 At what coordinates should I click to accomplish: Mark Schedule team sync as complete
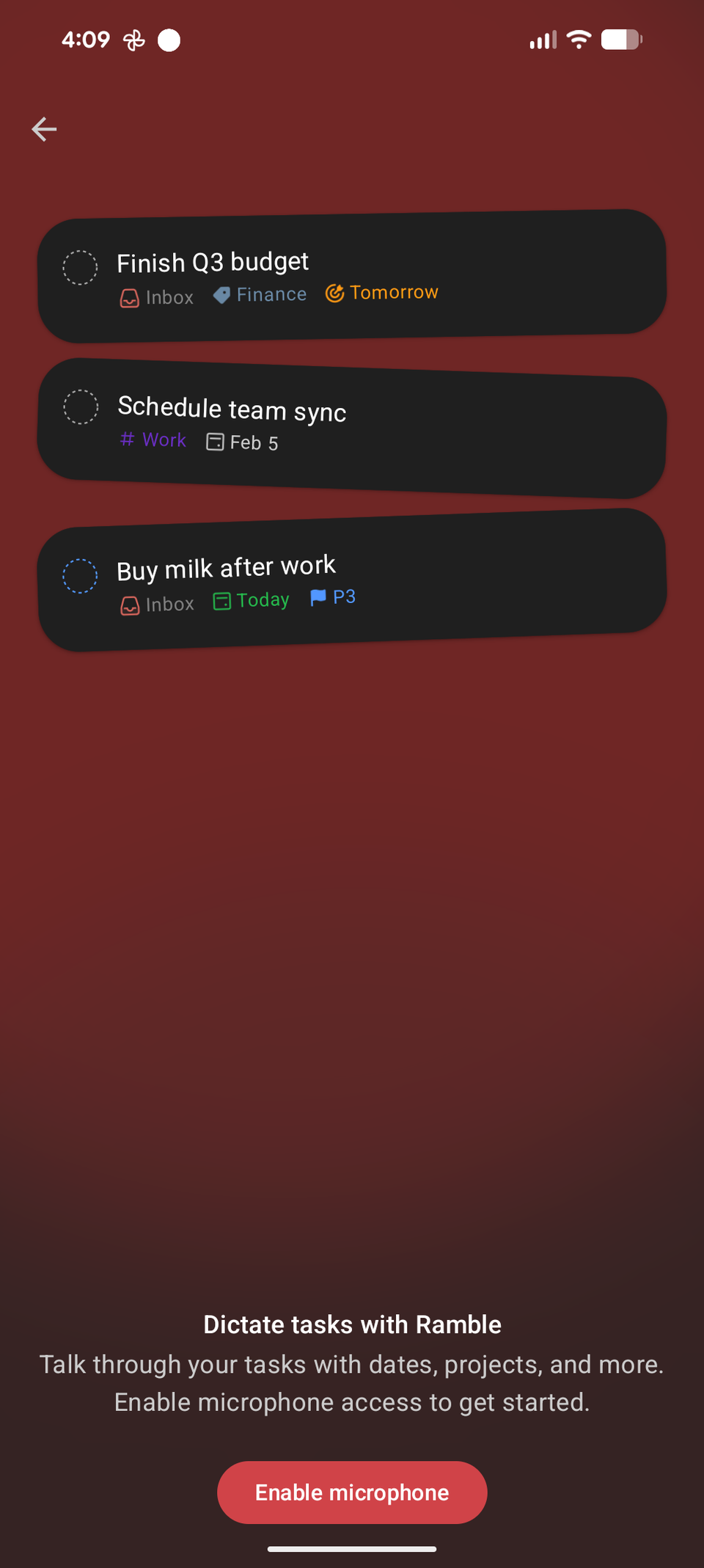81,407
